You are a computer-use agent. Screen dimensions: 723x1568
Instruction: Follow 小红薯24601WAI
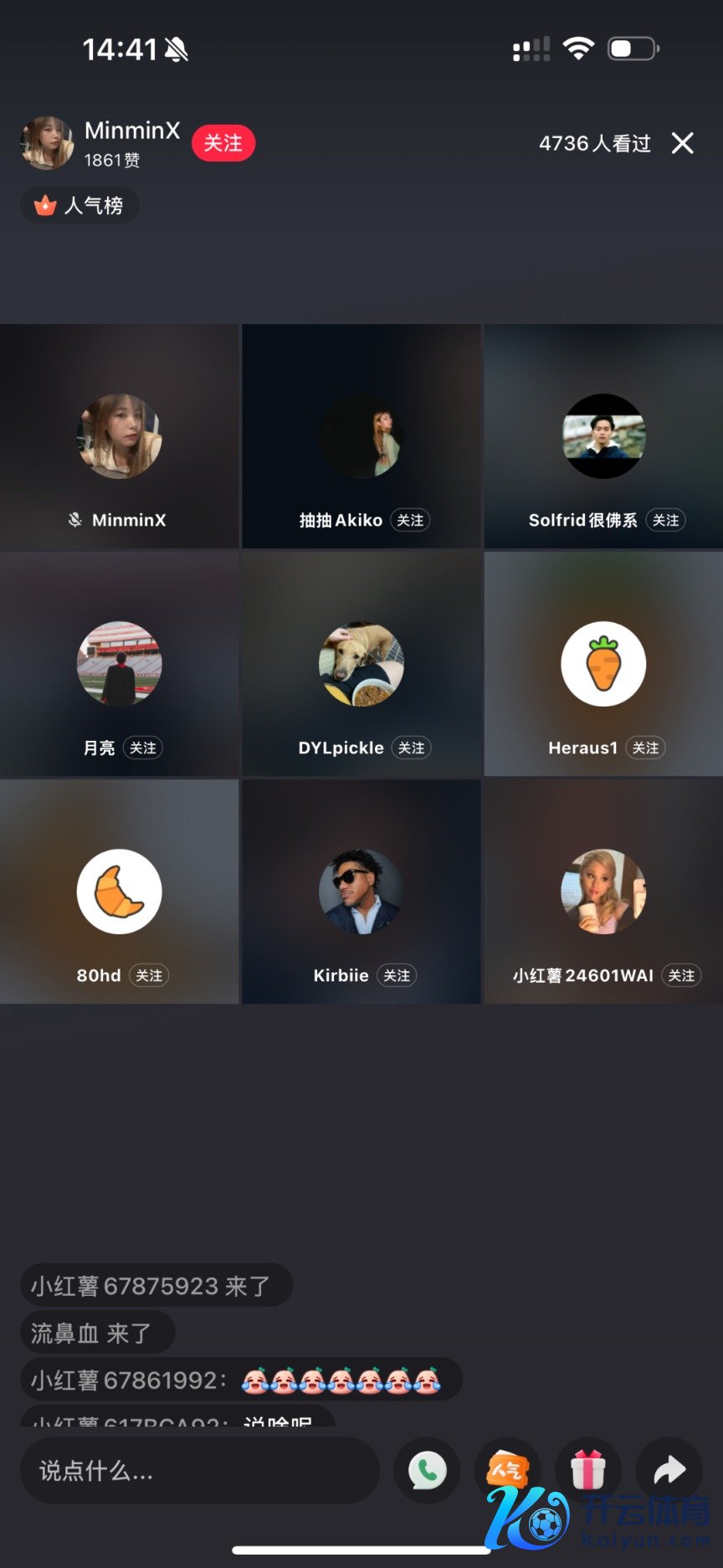click(681, 975)
